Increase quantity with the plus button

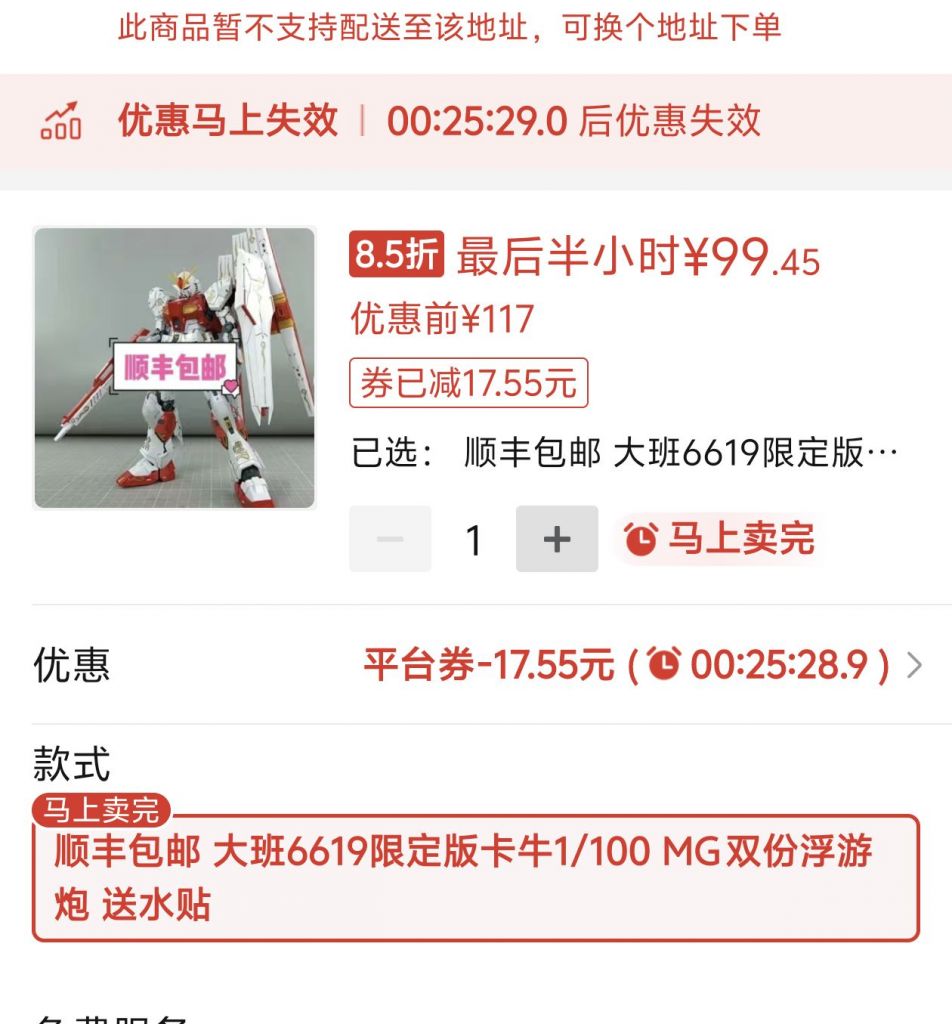(556, 539)
